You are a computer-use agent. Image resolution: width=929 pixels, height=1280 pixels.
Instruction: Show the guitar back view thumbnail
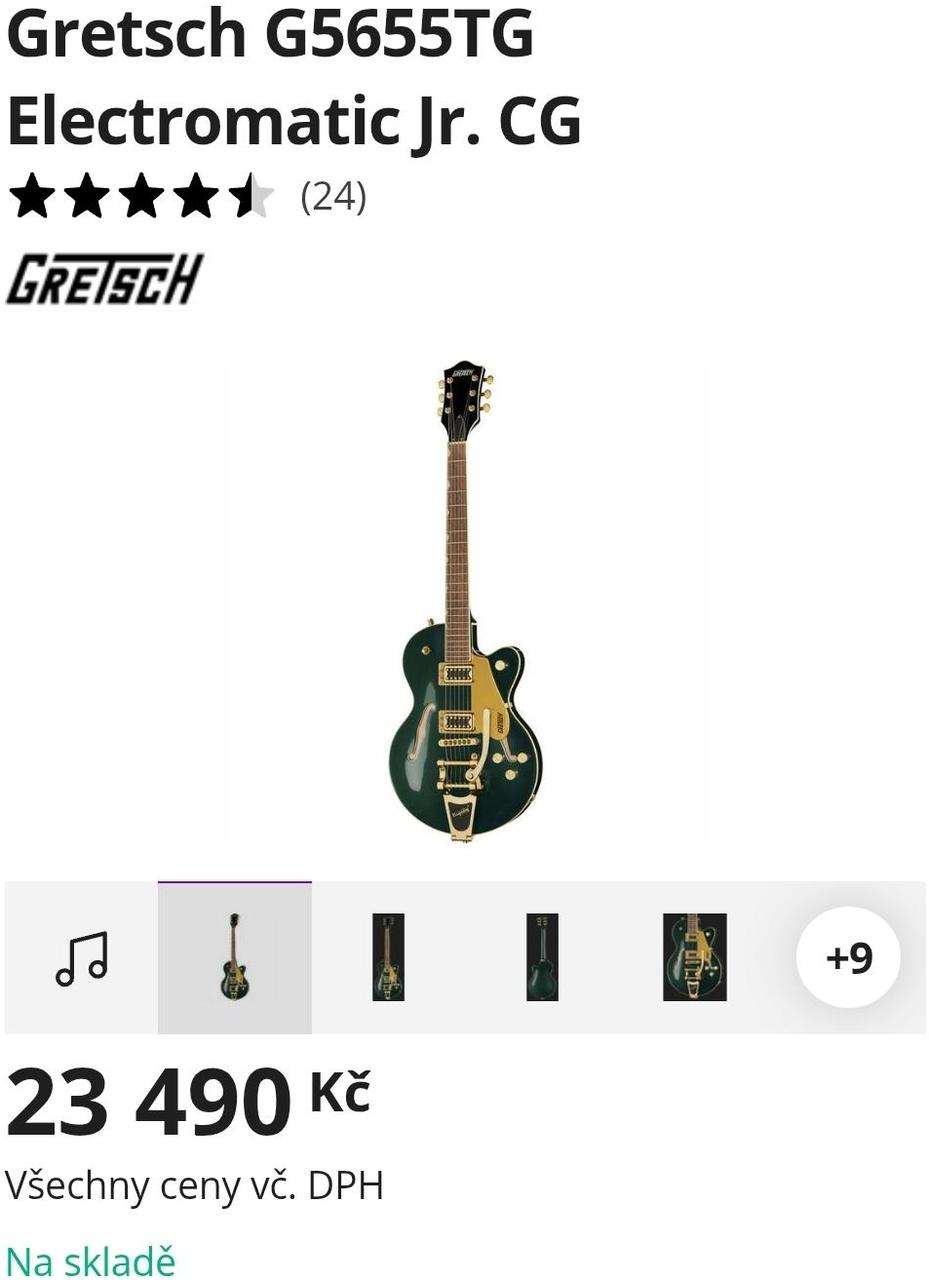click(x=542, y=958)
